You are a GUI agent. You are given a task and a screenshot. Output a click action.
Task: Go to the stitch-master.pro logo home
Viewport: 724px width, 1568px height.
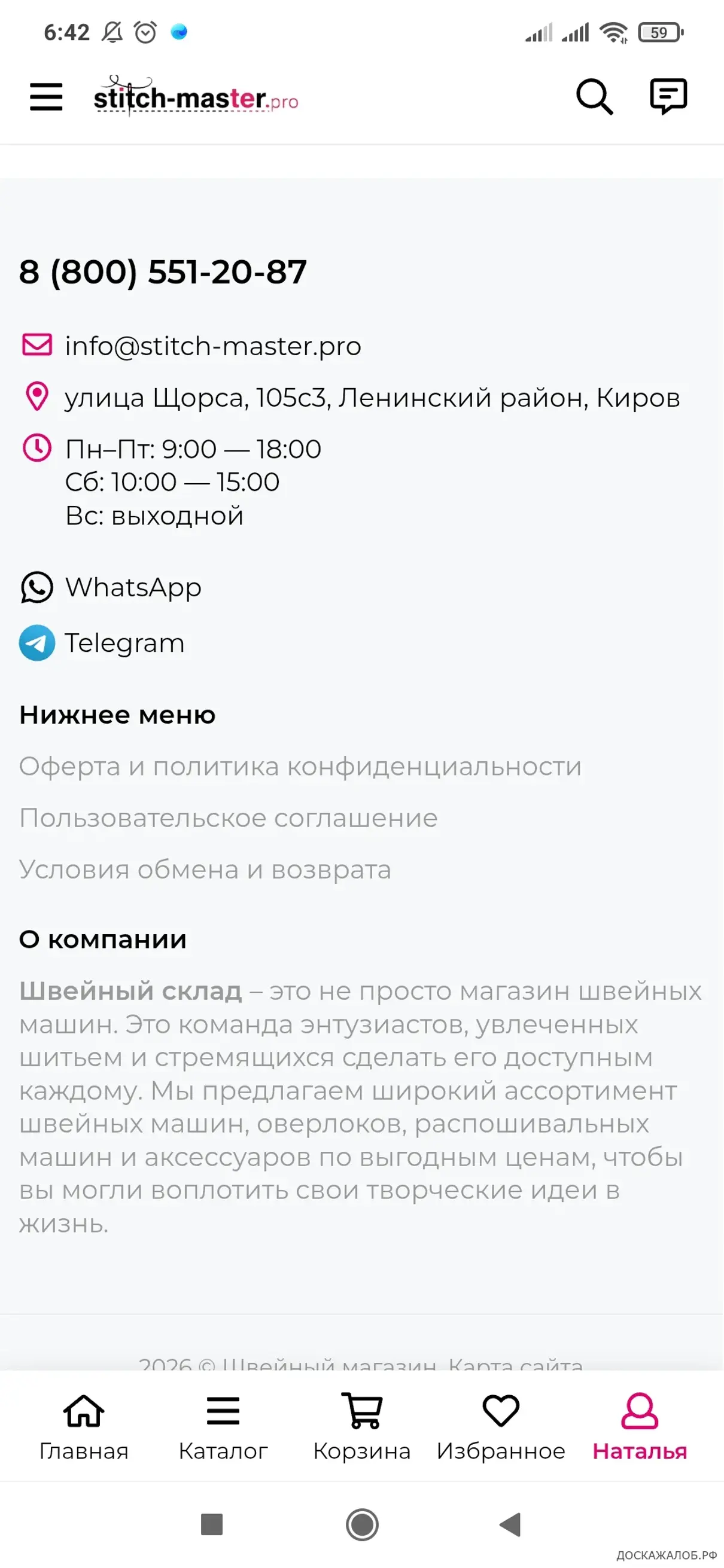click(196, 98)
